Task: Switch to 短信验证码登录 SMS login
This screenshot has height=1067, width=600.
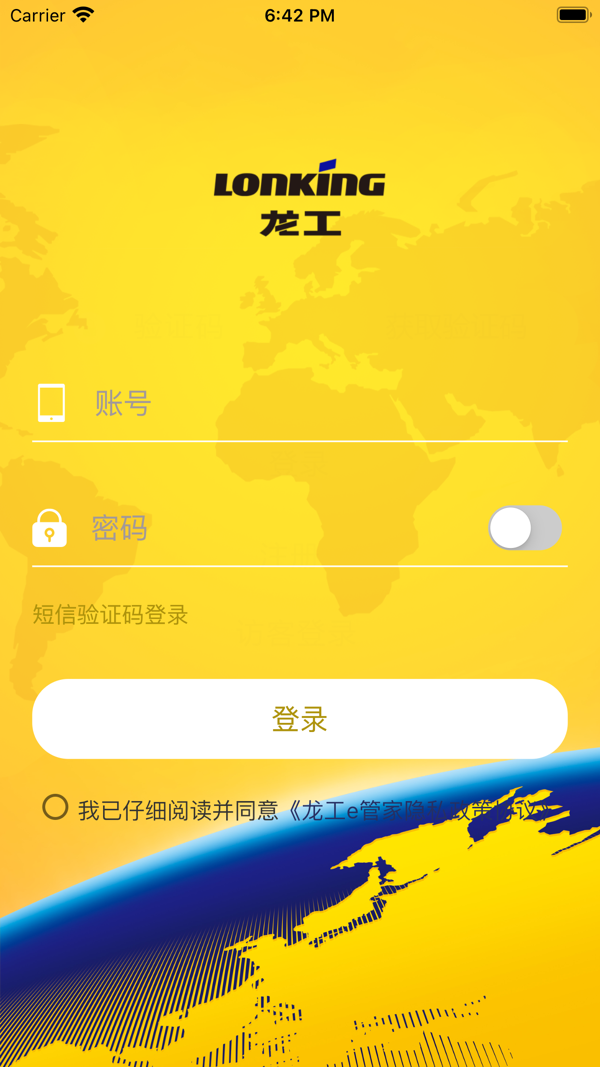Action: pos(111,615)
